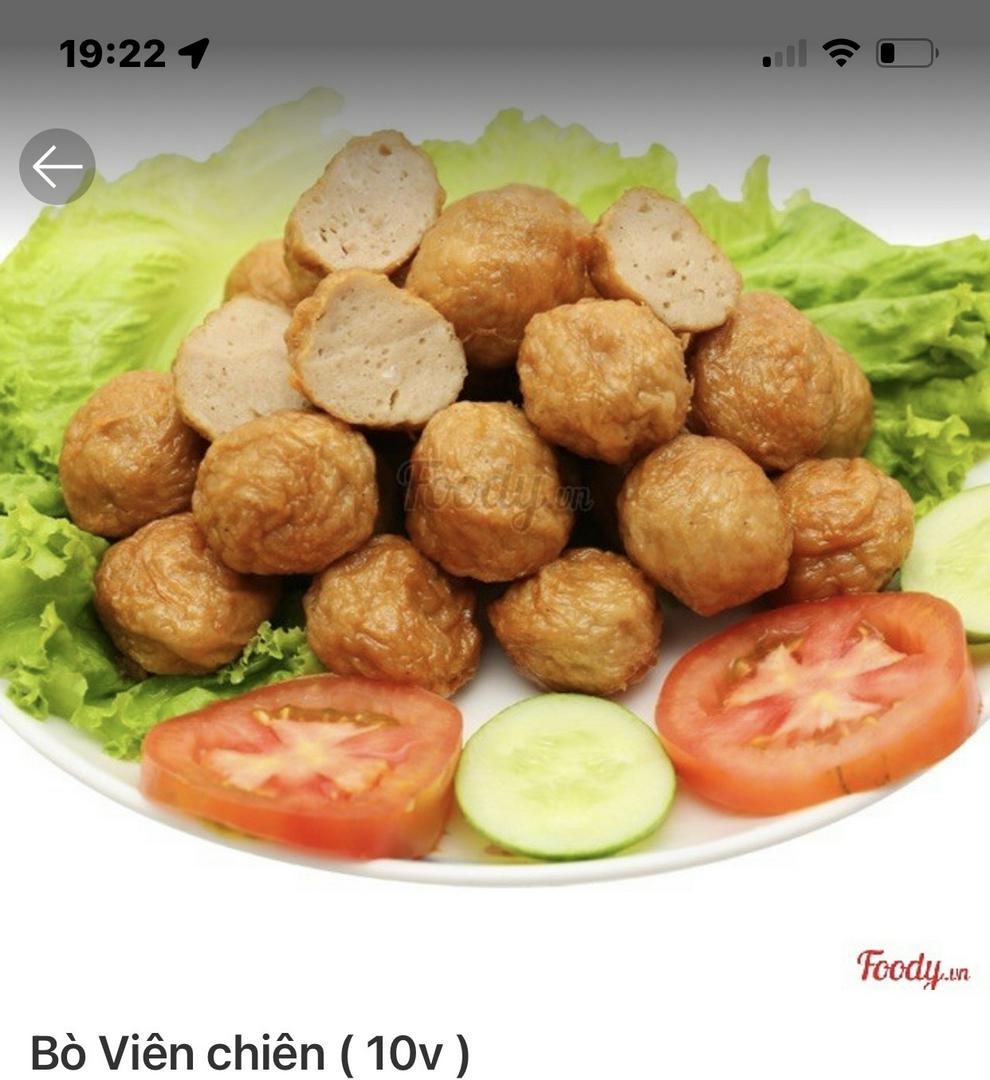
Task: Tap the Wi-Fi status icon
Action: tap(840, 51)
